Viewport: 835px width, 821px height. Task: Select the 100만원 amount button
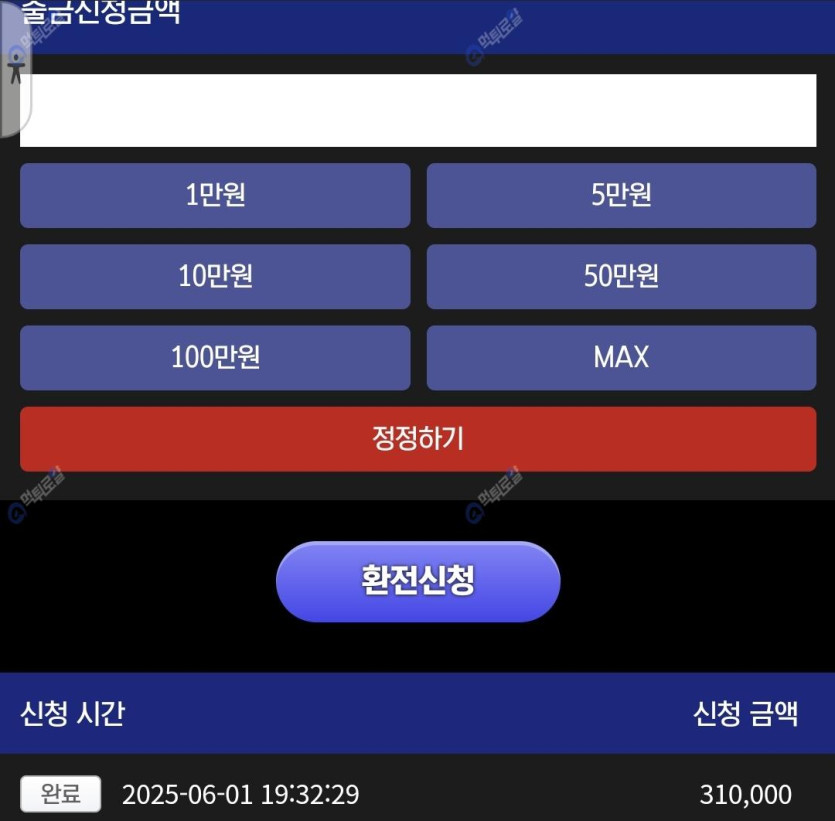pyautogui.click(x=215, y=357)
